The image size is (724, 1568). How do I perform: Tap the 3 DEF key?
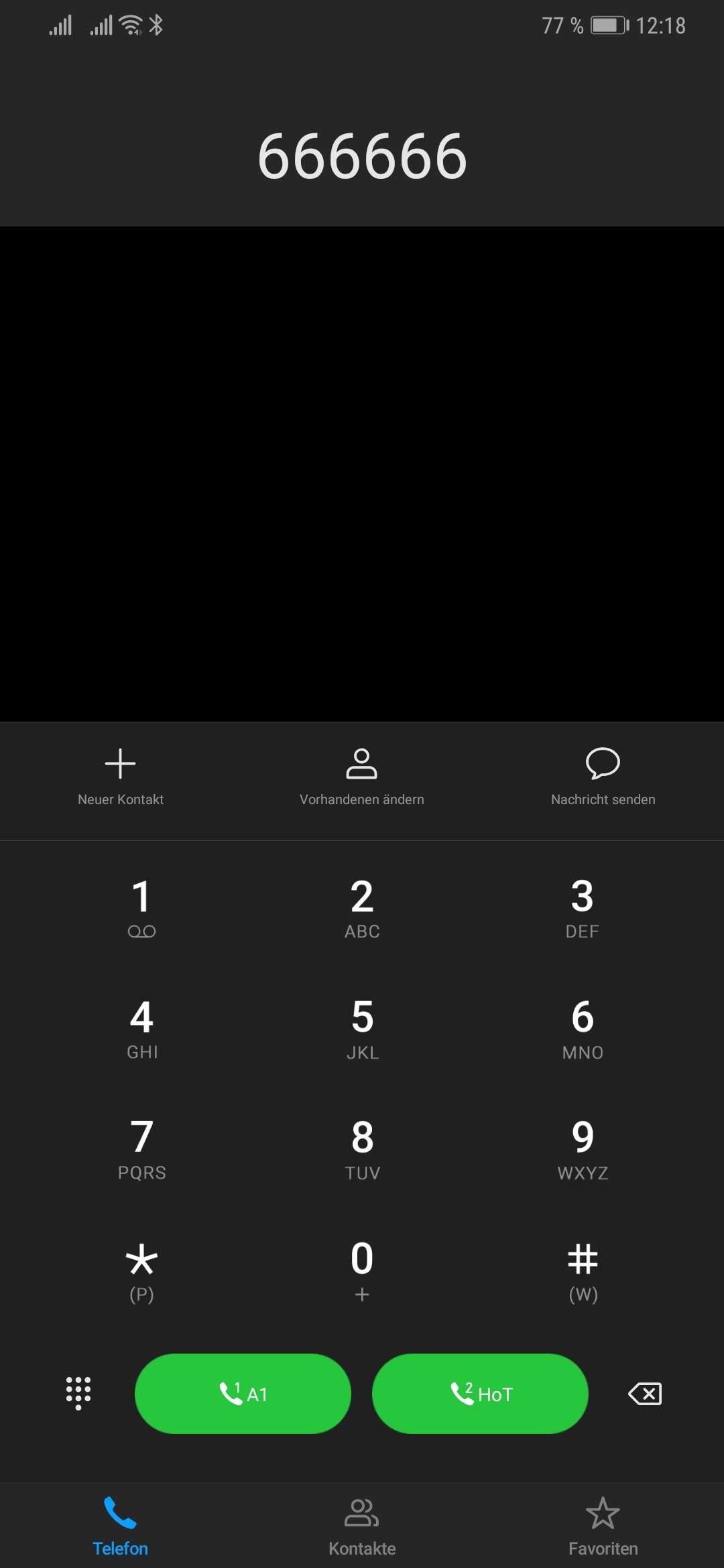pos(582,908)
